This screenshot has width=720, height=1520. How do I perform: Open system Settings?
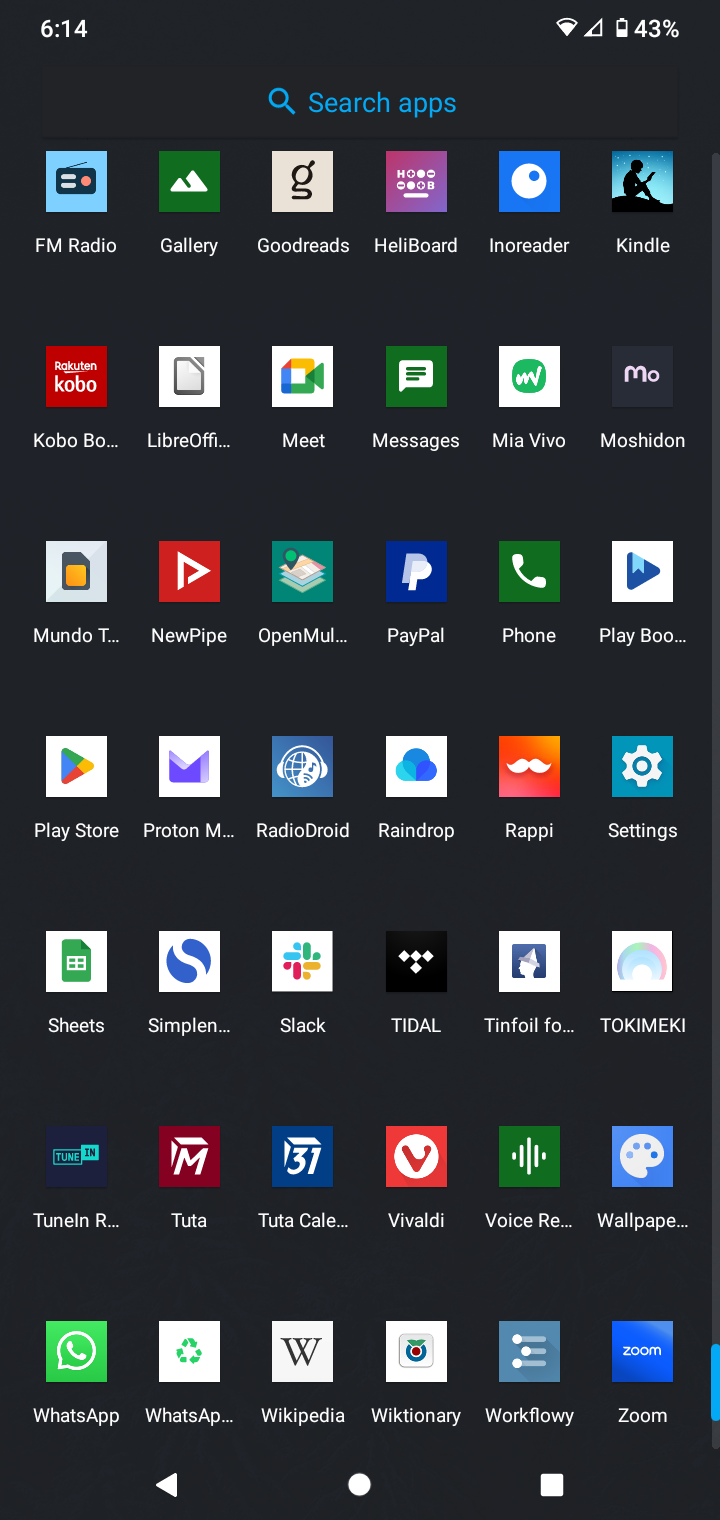point(642,767)
